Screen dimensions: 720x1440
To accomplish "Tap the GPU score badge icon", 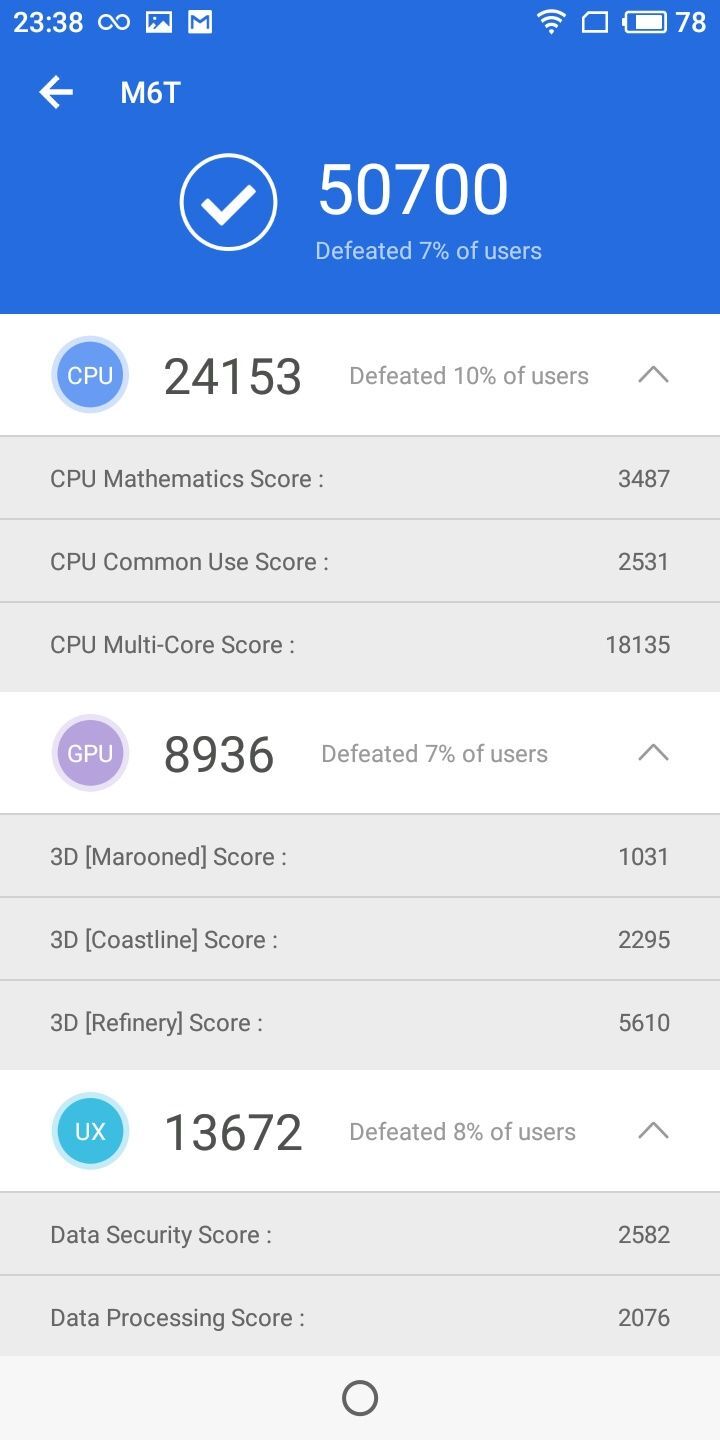I will tap(90, 753).
